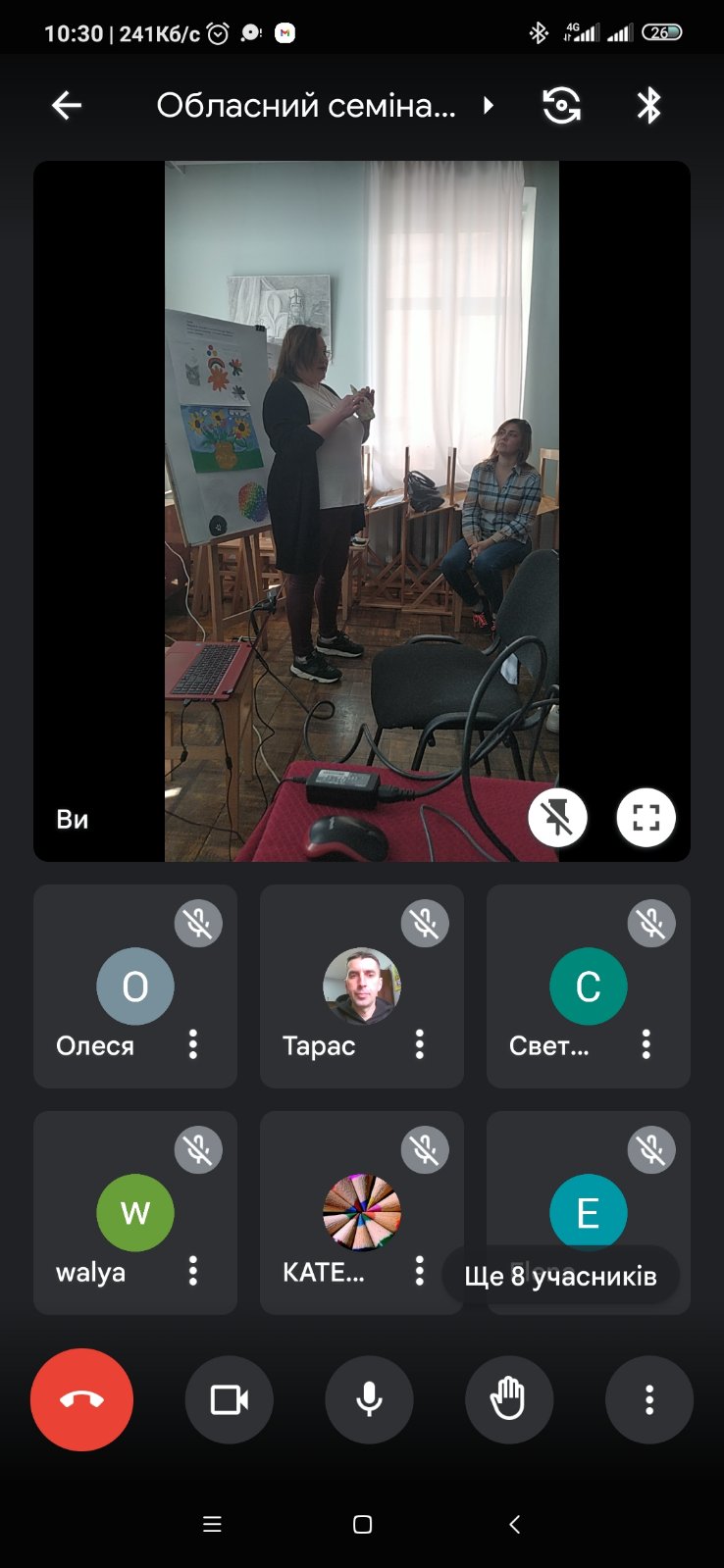Open options for KATE… participant
The image size is (724, 1568).
pyautogui.click(x=420, y=1271)
